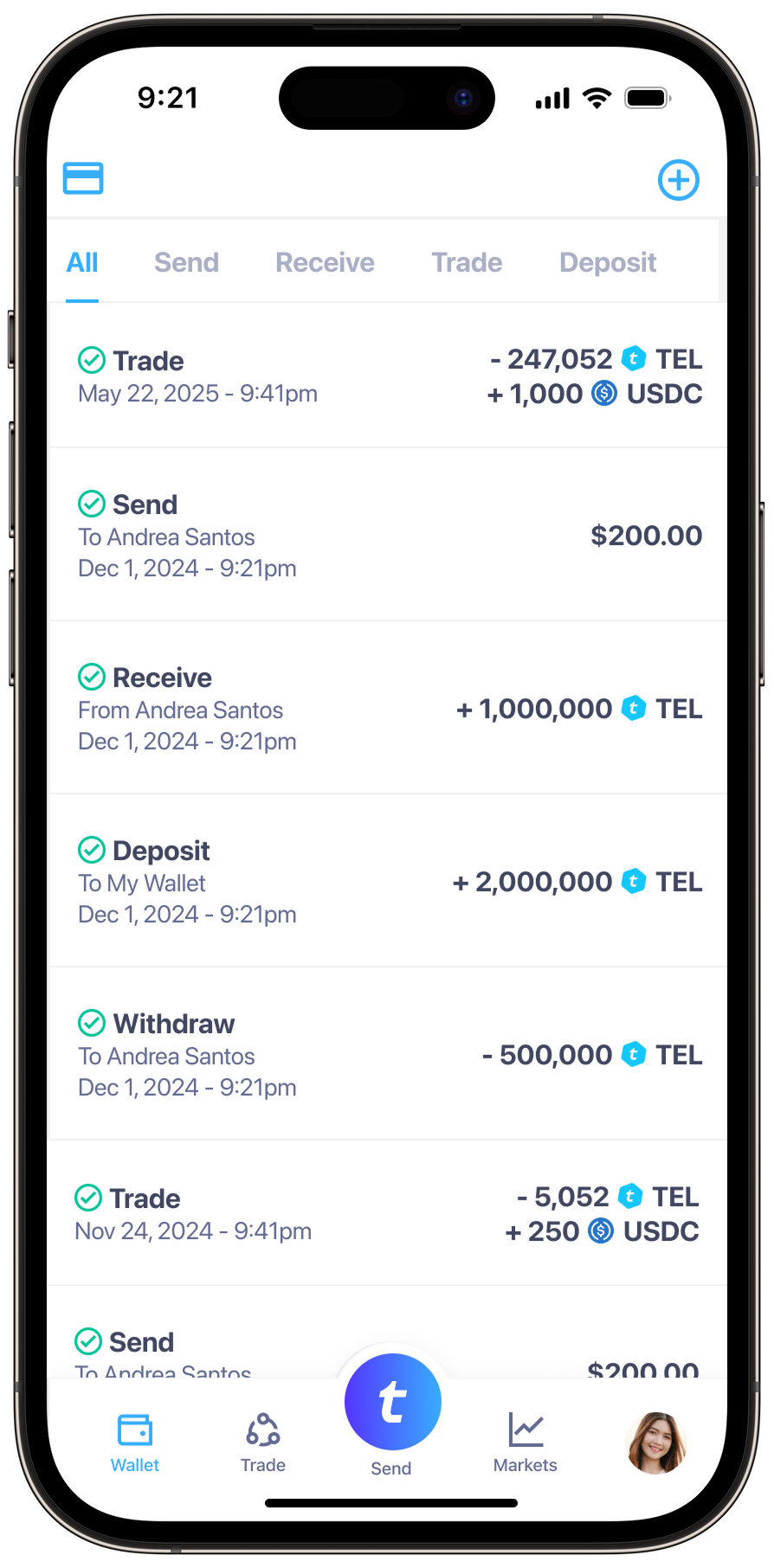View the Nov 24, 2024 trade details
Image resolution: width=774 pixels, height=1568 pixels.
point(388,1213)
